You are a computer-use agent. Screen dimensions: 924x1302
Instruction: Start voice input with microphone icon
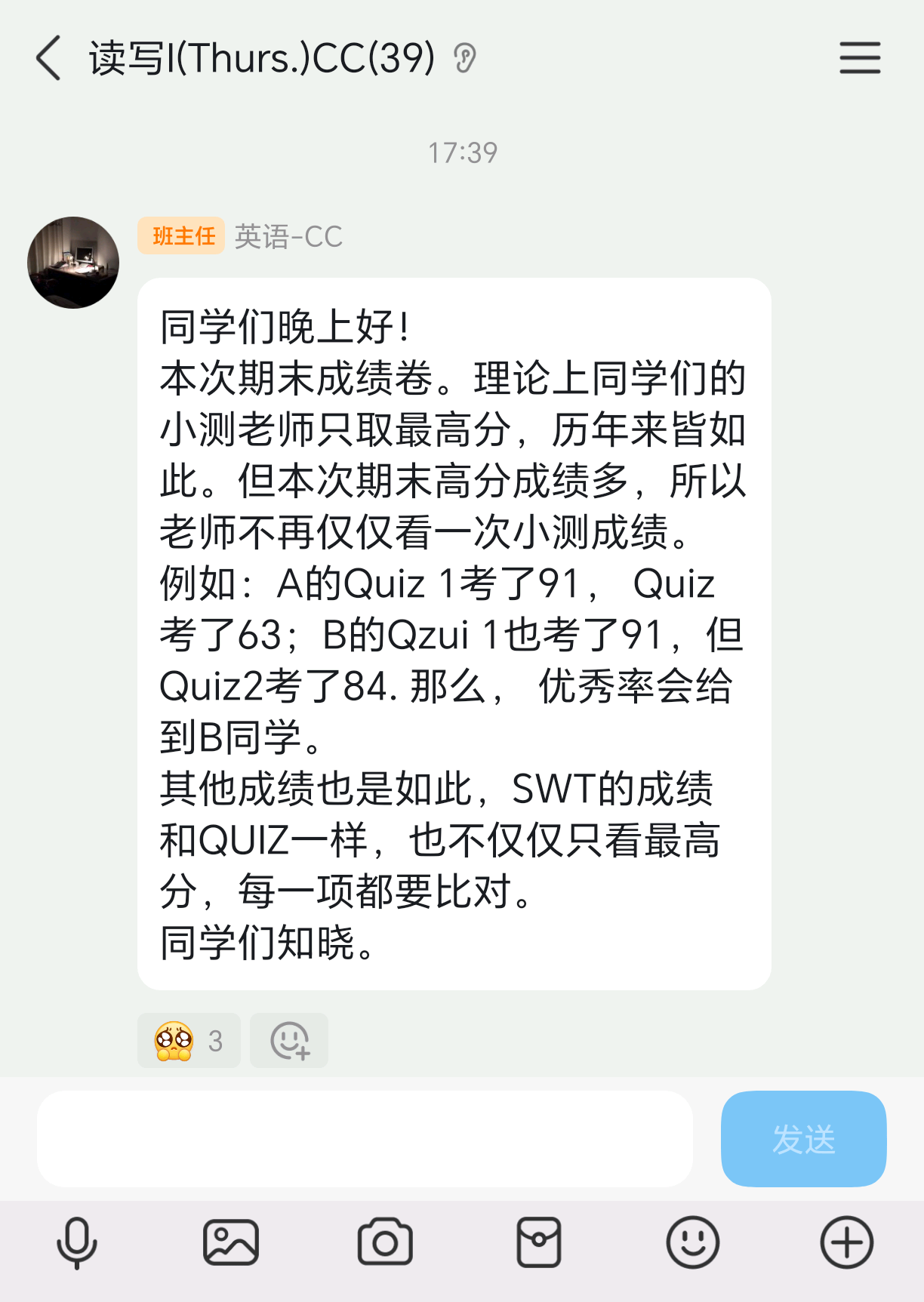coord(77,1242)
